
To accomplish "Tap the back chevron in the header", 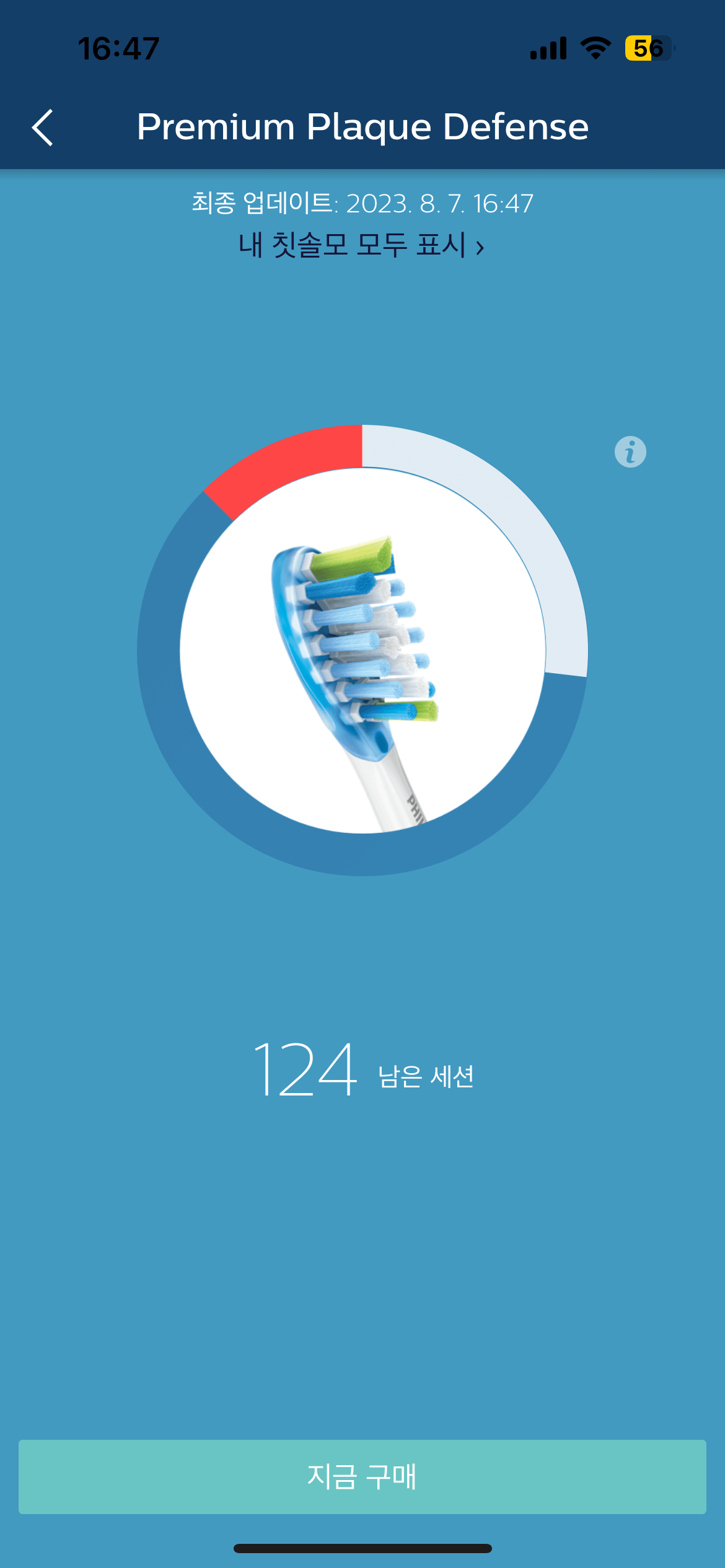I will click(43, 128).
